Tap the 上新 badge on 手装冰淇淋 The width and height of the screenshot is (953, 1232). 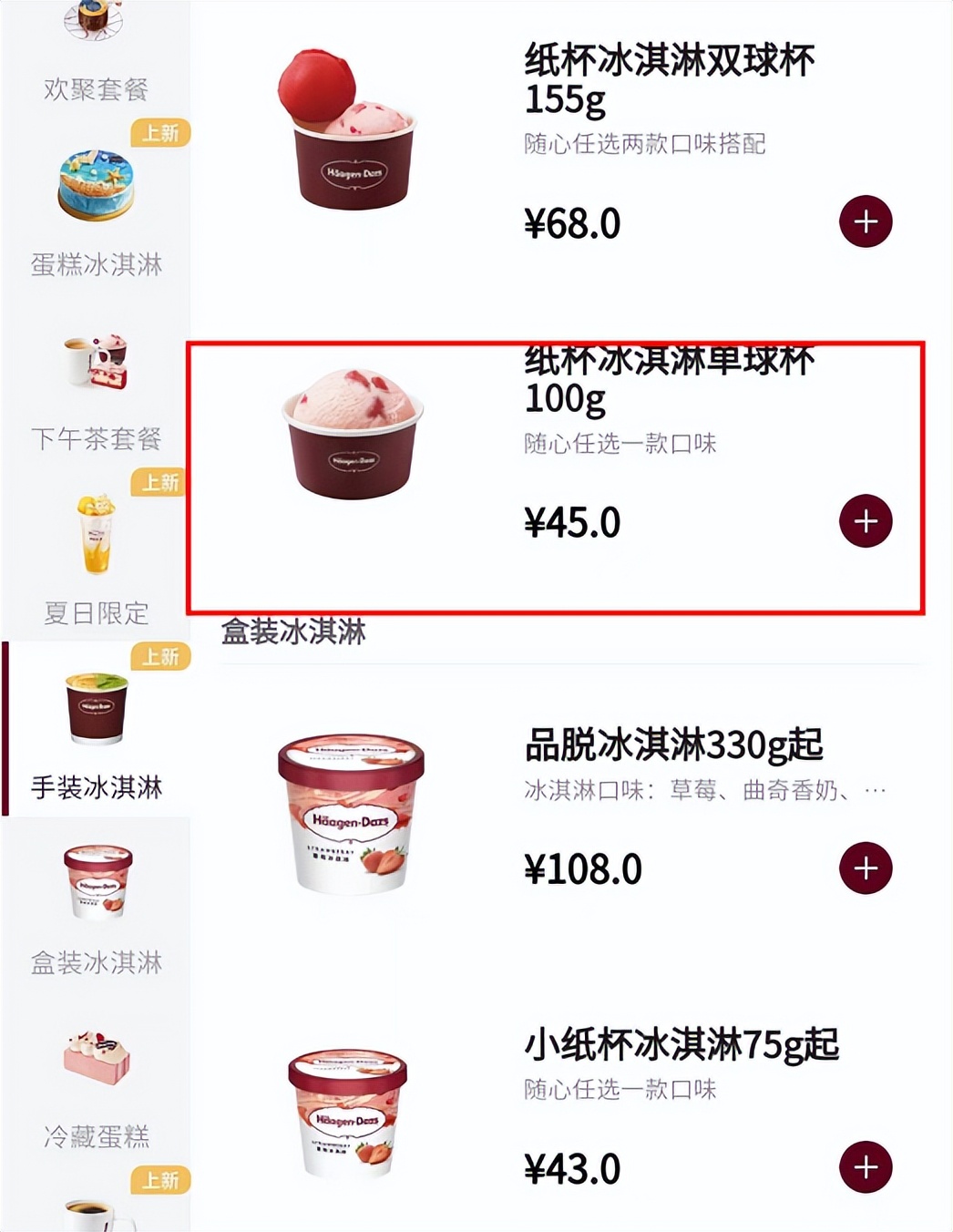[x=161, y=658]
